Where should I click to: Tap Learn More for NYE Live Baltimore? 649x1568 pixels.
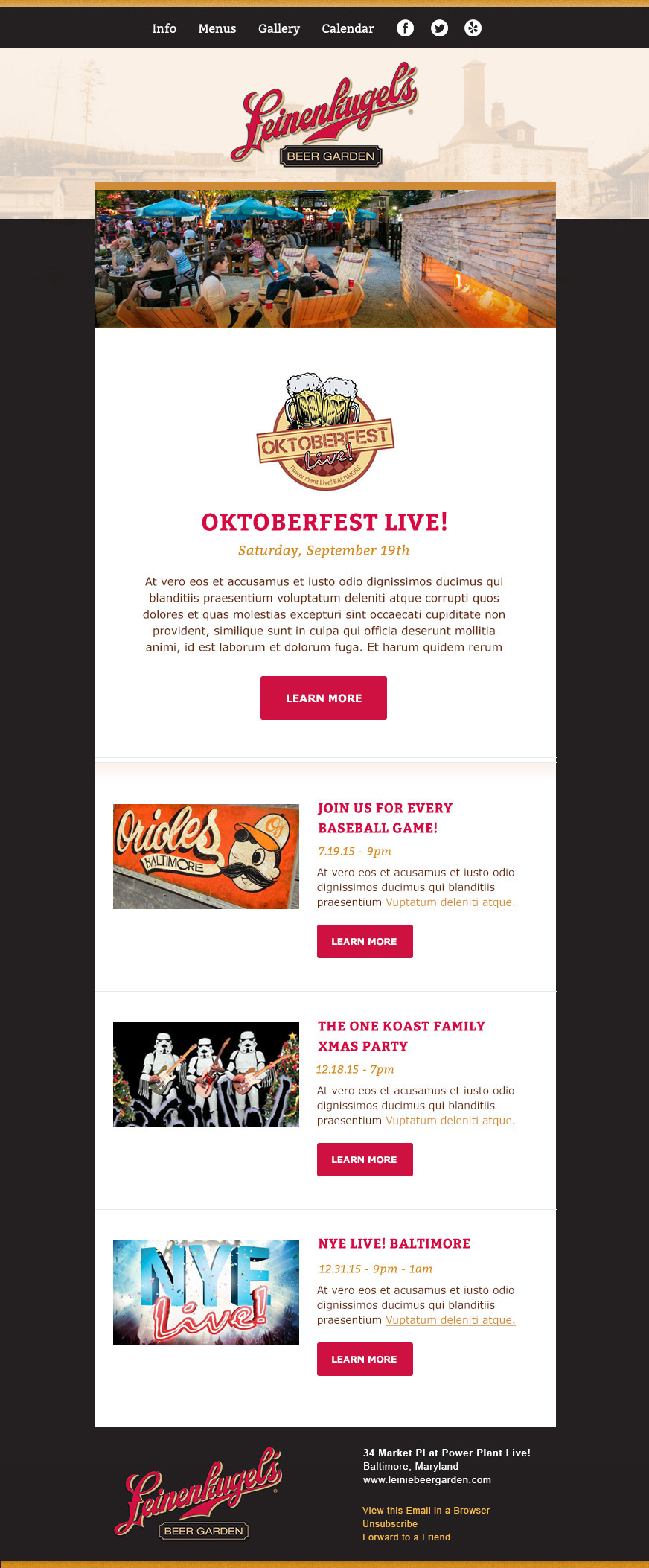365,1359
